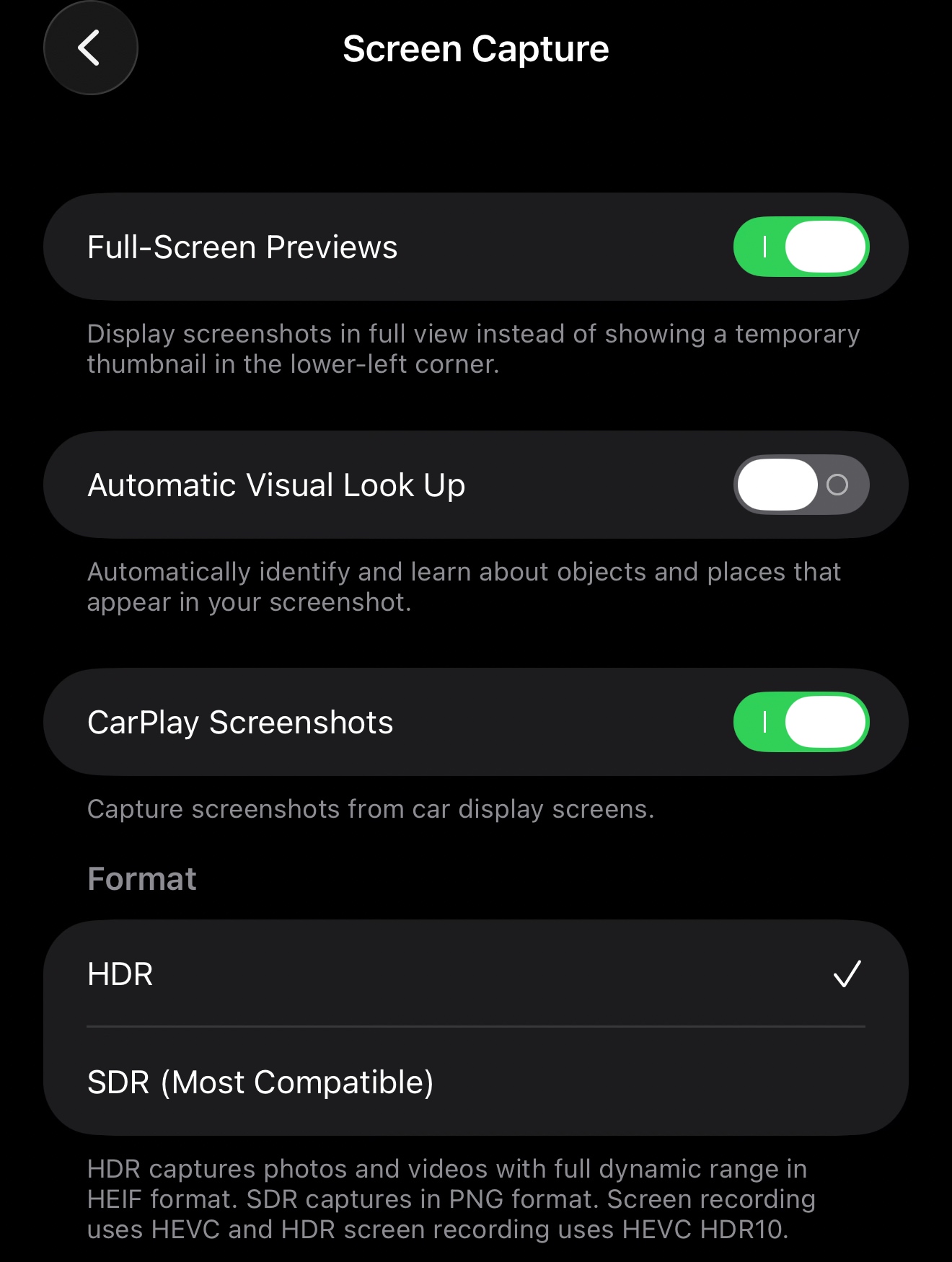Enable Automatic Visual Look Up
Screen dimensions: 952x1262
pyautogui.click(x=801, y=485)
